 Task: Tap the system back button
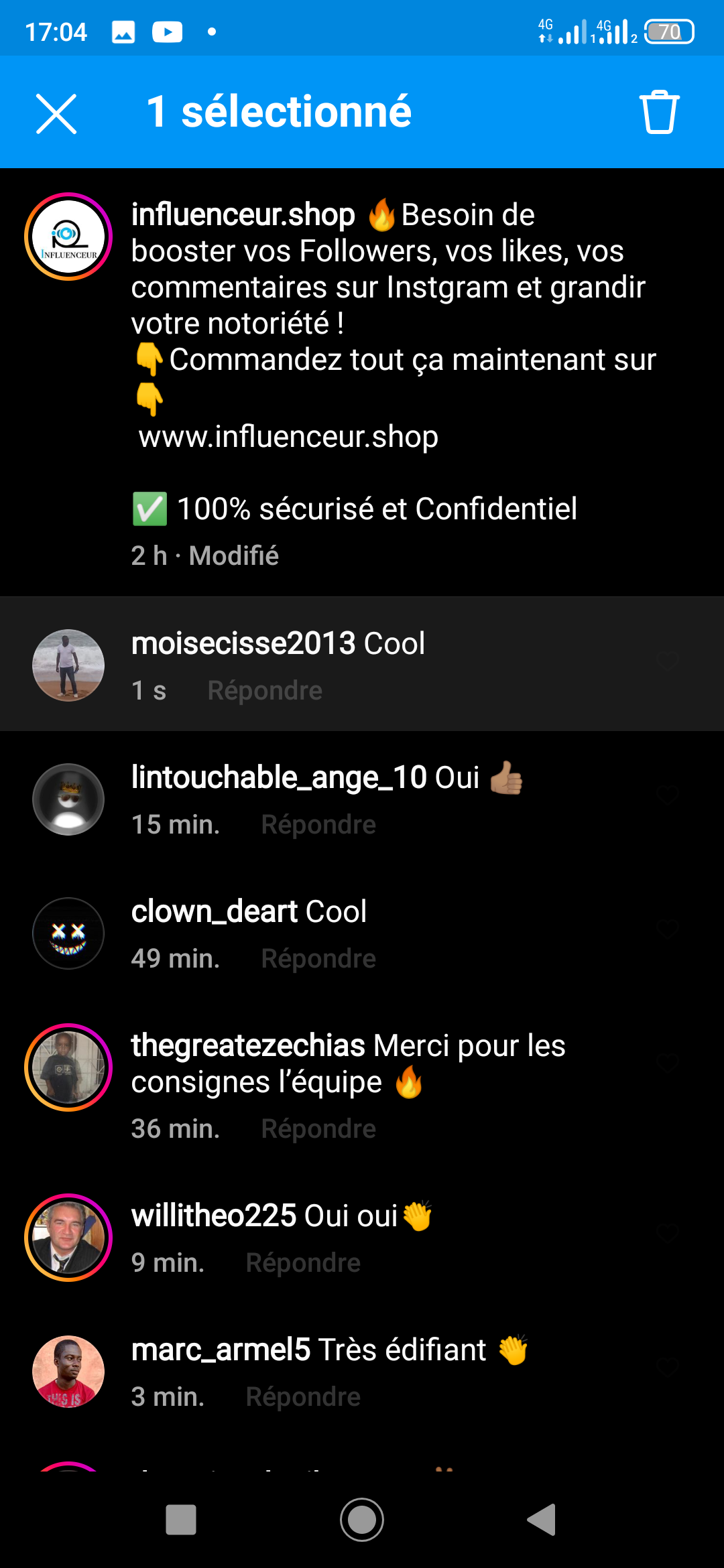click(542, 1520)
